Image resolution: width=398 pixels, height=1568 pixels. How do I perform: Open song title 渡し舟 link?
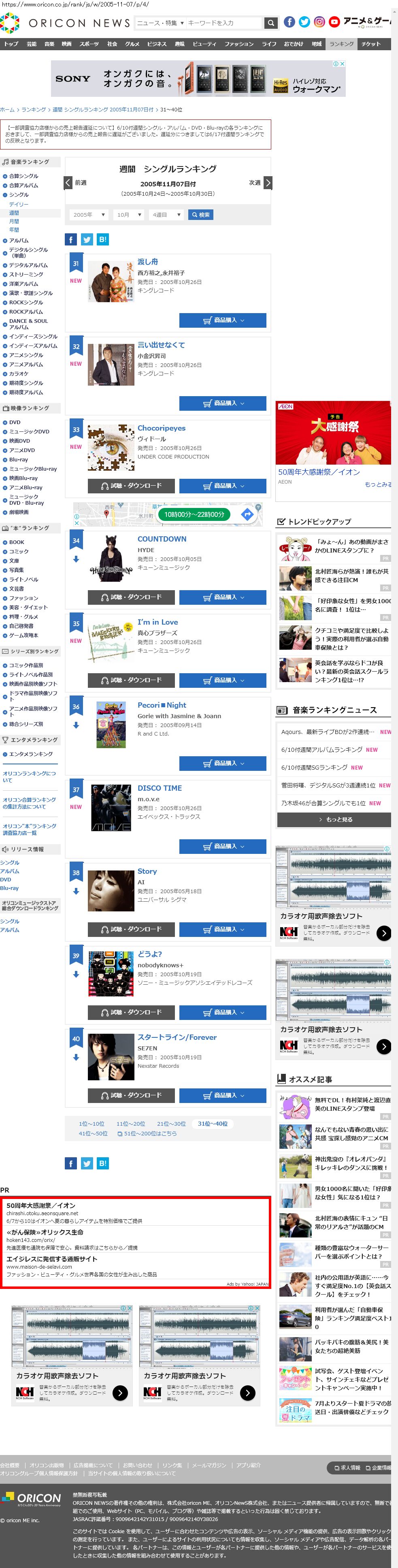(x=147, y=262)
